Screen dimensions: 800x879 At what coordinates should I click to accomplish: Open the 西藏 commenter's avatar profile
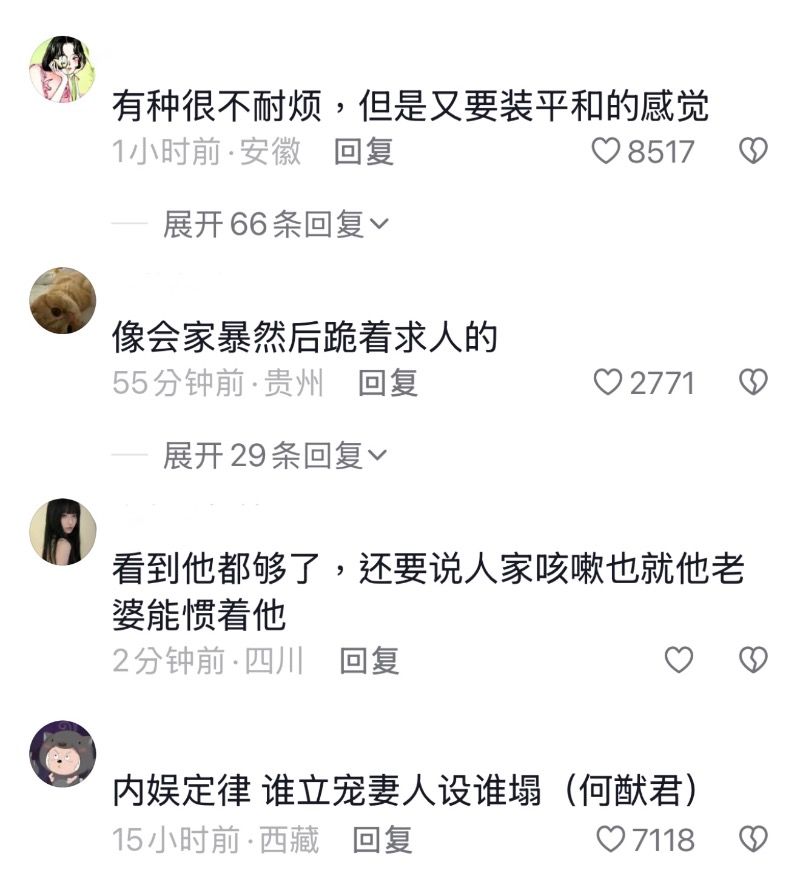(63, 752)
